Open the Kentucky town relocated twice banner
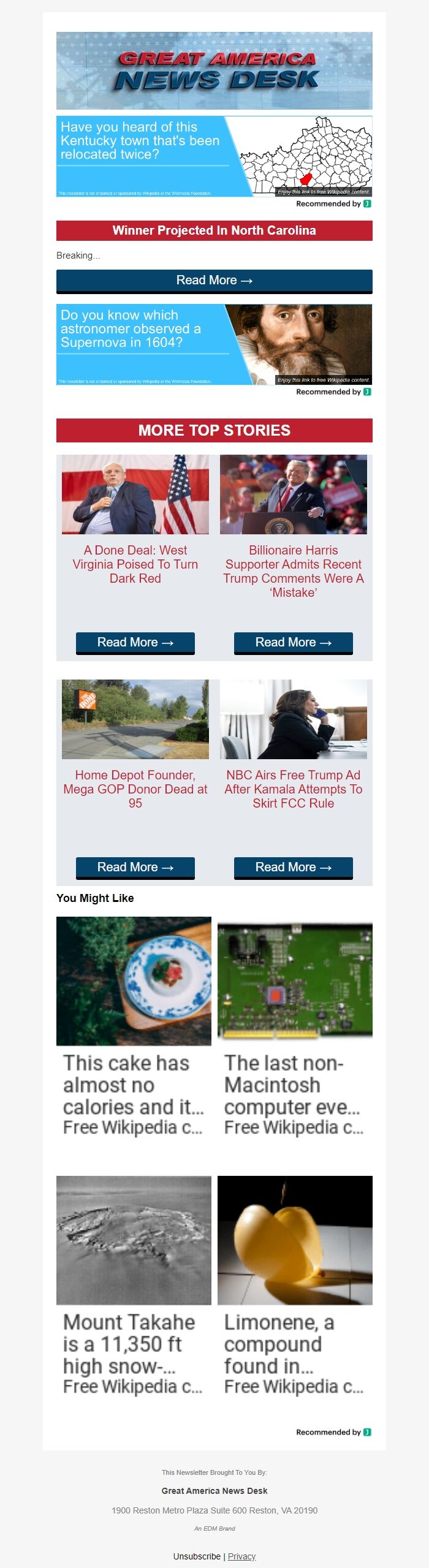The image size is (429, 1568). [x=214, y=156]
